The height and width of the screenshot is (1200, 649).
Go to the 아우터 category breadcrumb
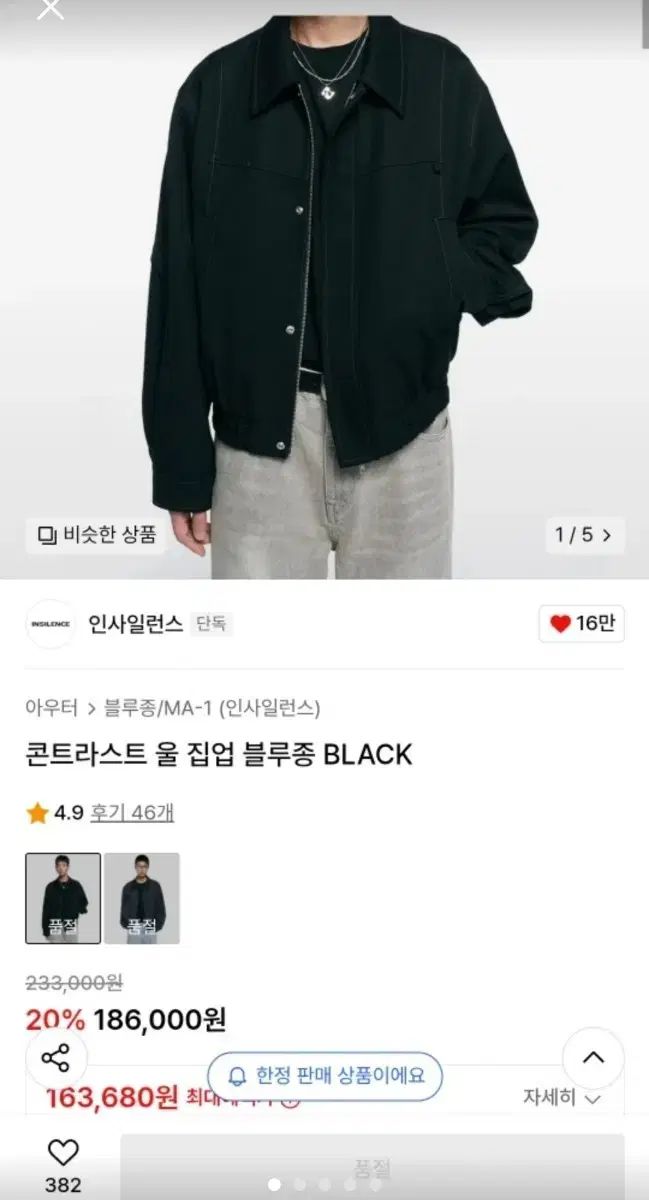click(x=52, y=708)
